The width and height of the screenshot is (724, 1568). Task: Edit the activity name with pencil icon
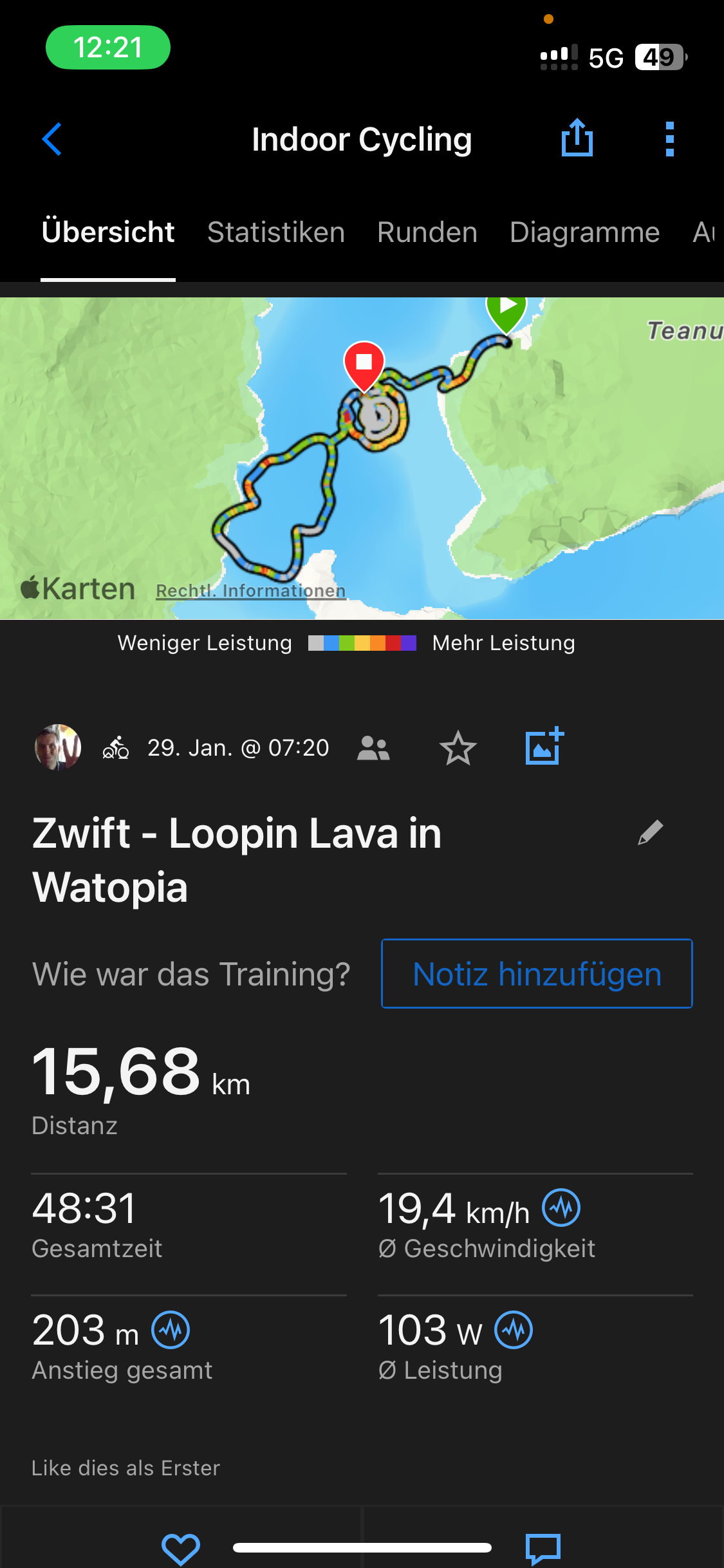[650, 833]
